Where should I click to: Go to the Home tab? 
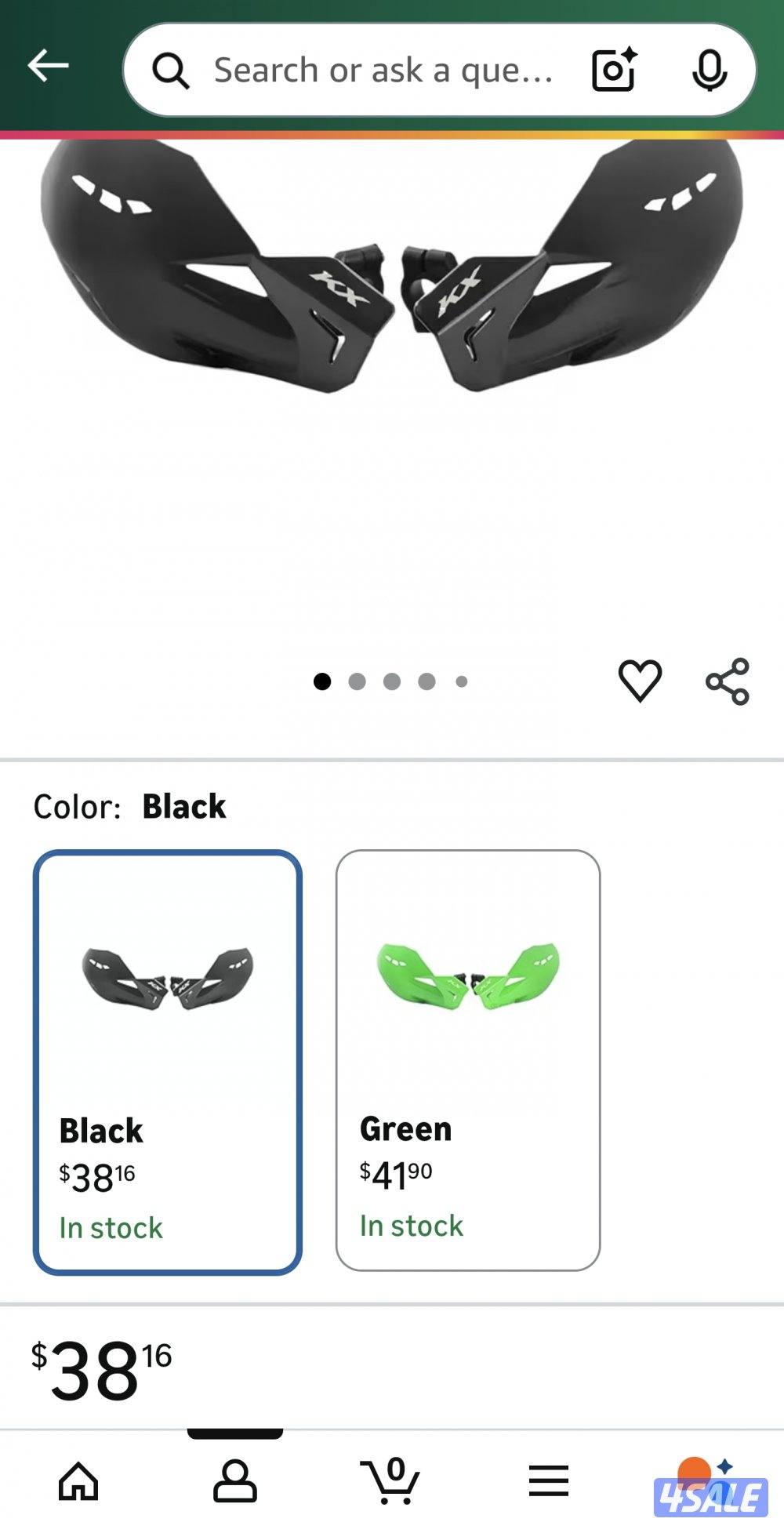[78, 1481]
